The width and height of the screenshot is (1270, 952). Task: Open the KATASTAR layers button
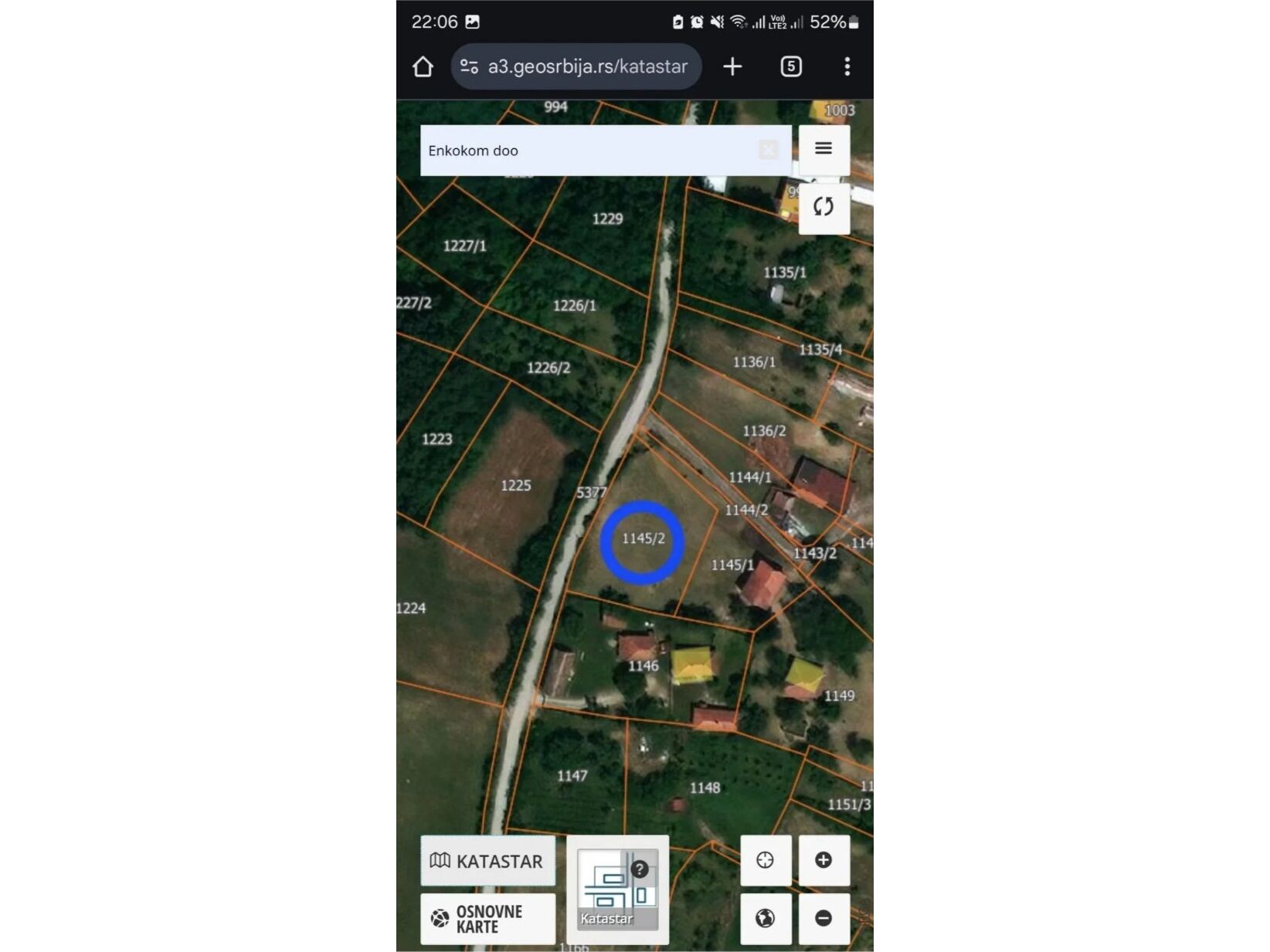pos(487,861)
